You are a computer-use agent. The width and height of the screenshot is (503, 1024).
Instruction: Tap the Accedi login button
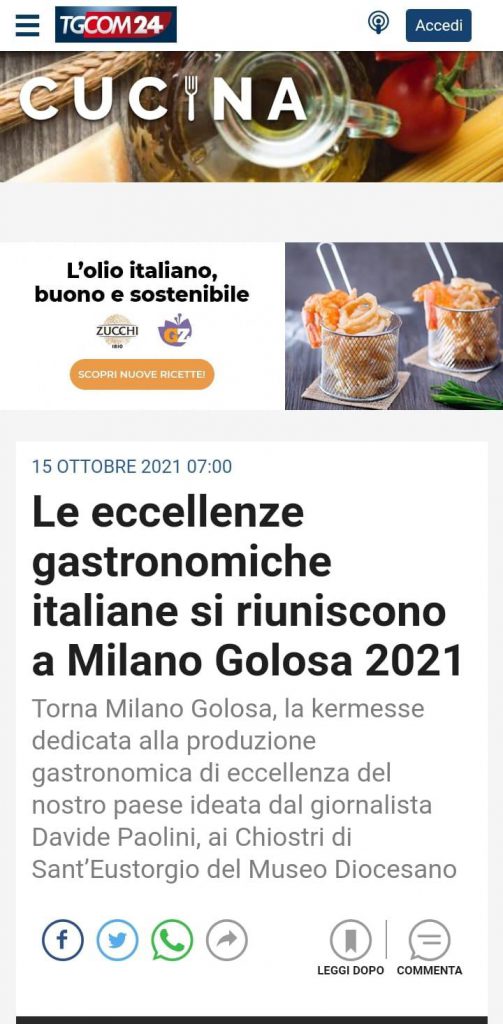tap(438, 25)
